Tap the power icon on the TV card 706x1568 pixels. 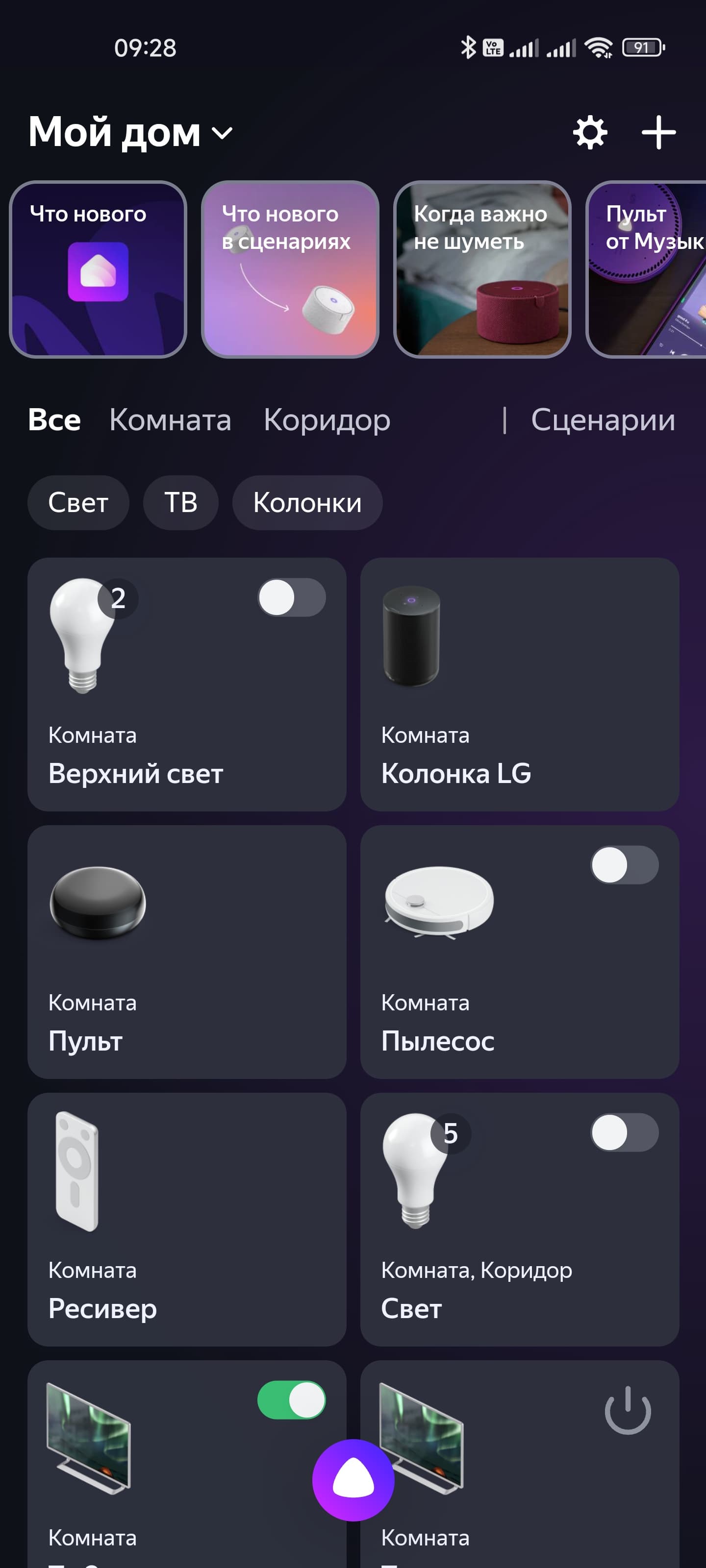pos(628,1410)
